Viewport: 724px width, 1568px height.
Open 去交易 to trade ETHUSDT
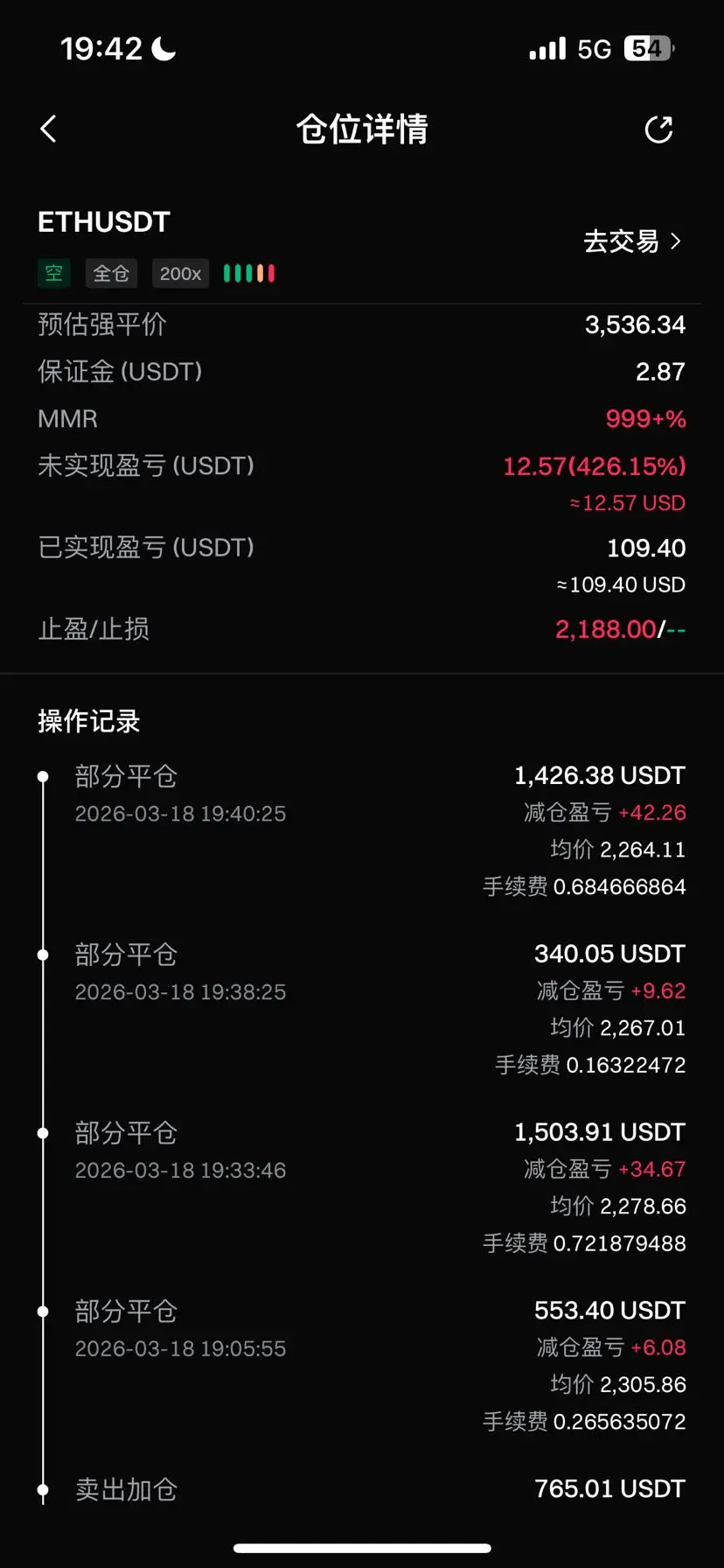point(632,241)
